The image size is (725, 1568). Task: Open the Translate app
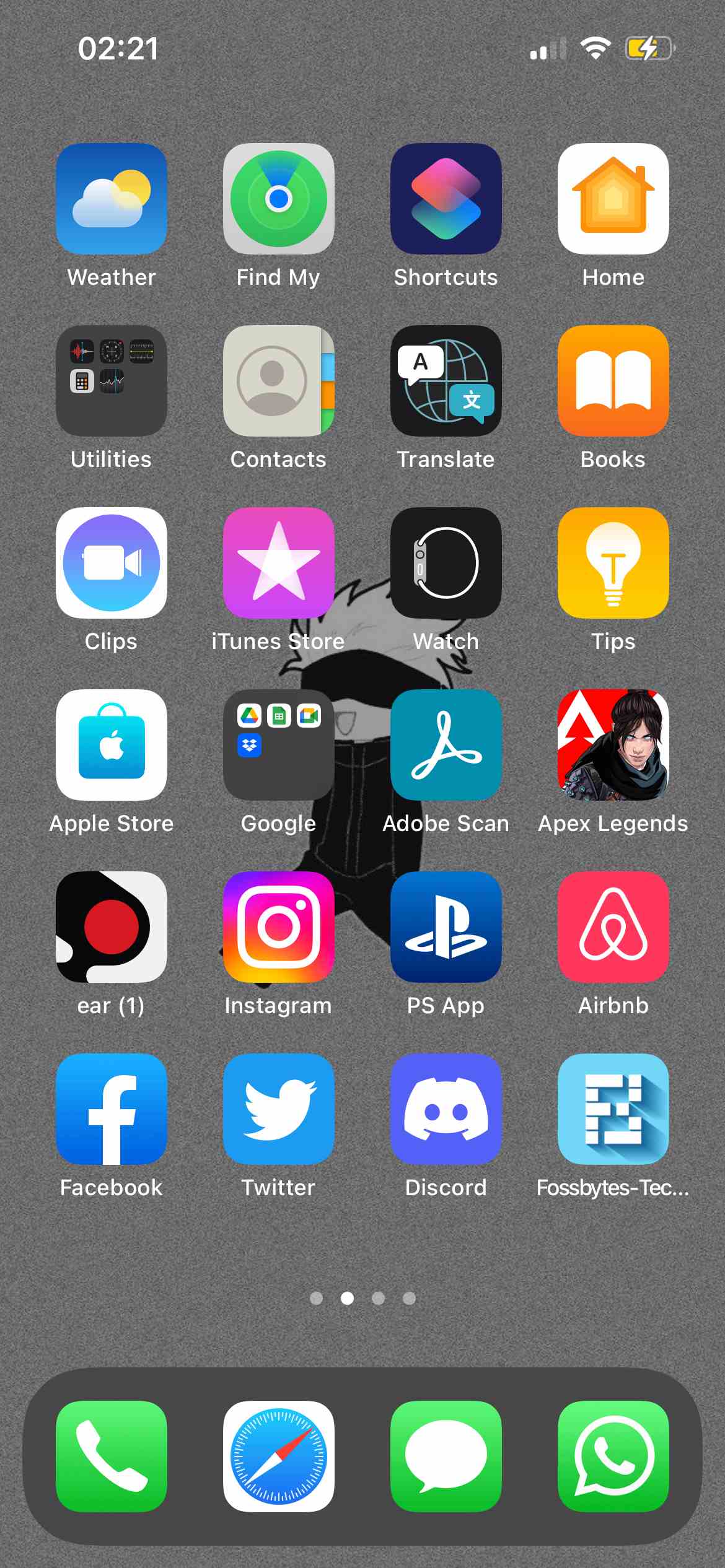coord(446,380)
